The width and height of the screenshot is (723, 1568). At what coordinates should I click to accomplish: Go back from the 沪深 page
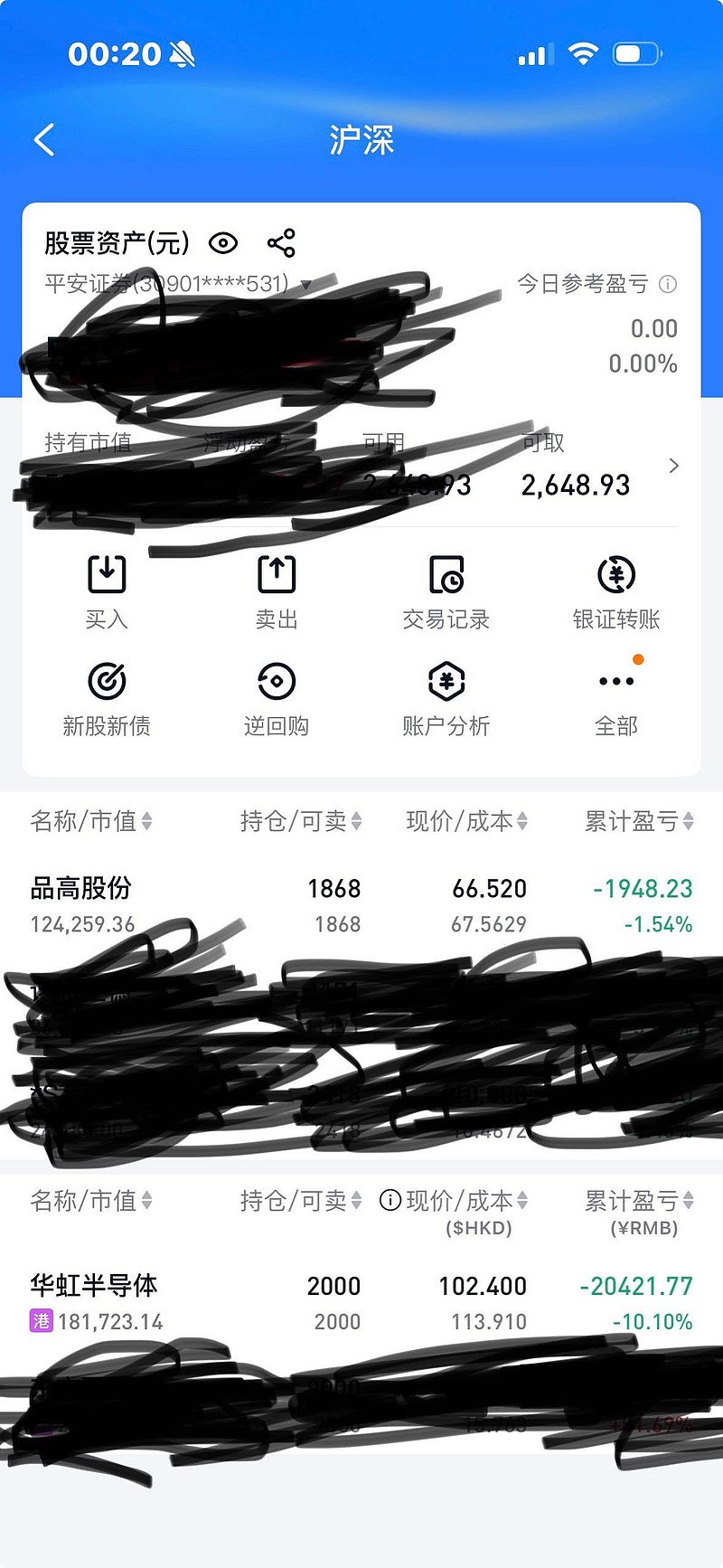(44, 140)
